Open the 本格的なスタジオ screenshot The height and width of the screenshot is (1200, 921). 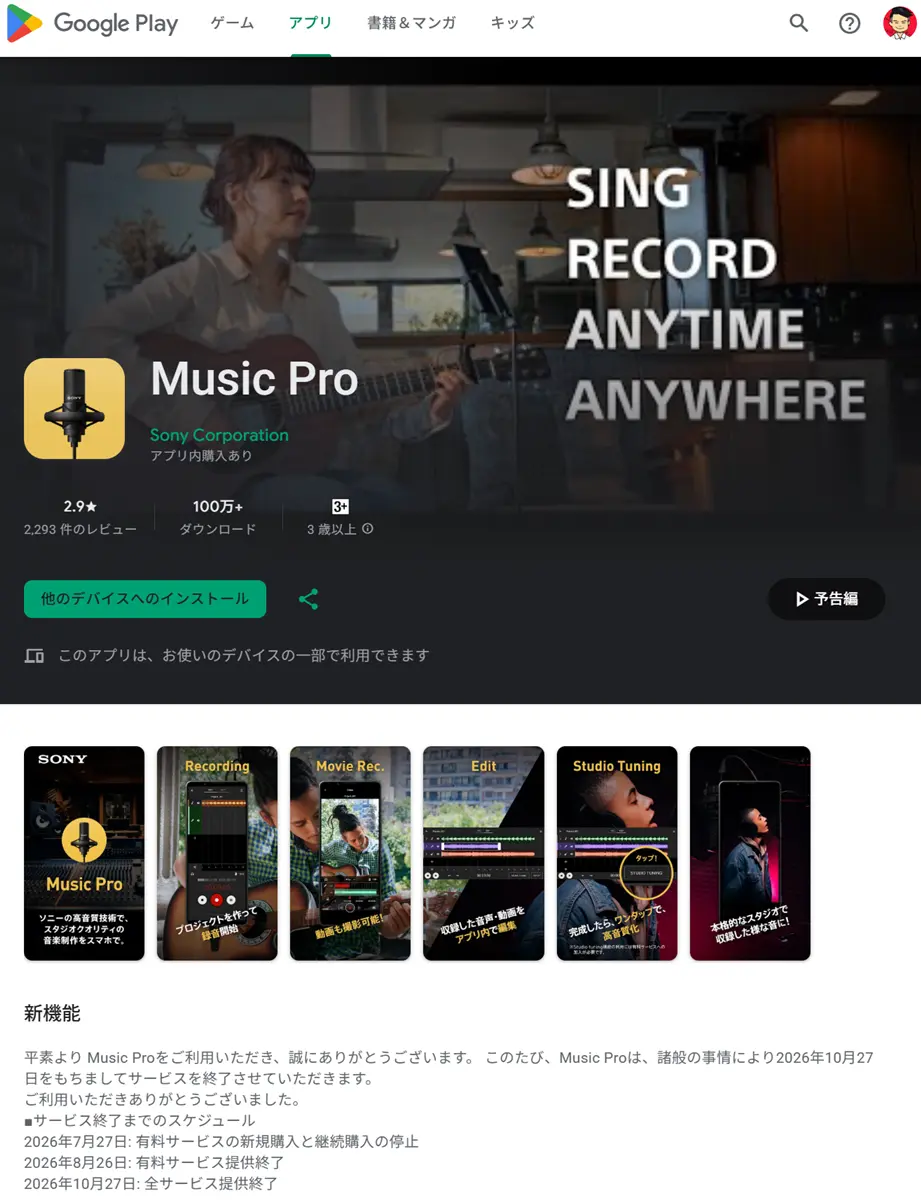pyautogui.click(x=750, y=853)
